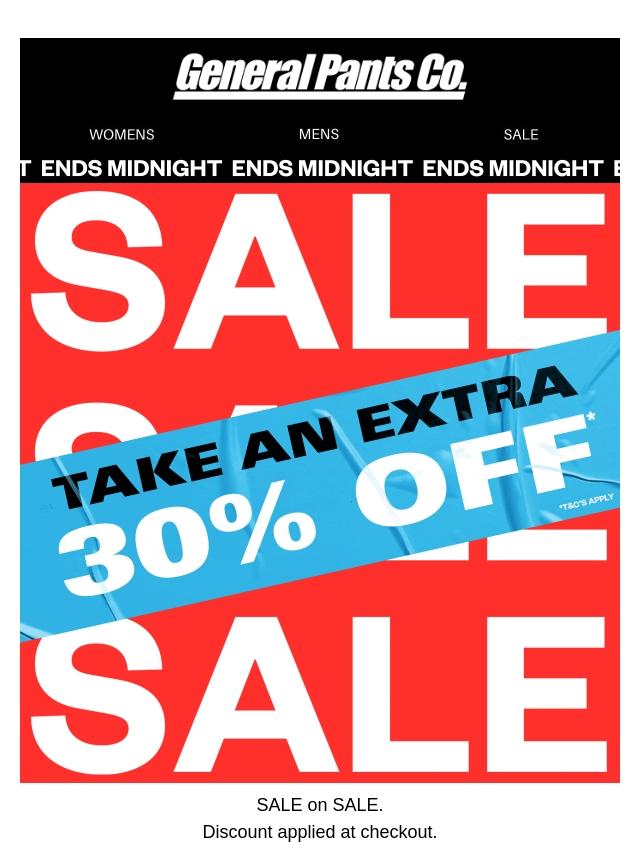Open the WOMENS category link
Screen dimensions: 640x854
121,134
